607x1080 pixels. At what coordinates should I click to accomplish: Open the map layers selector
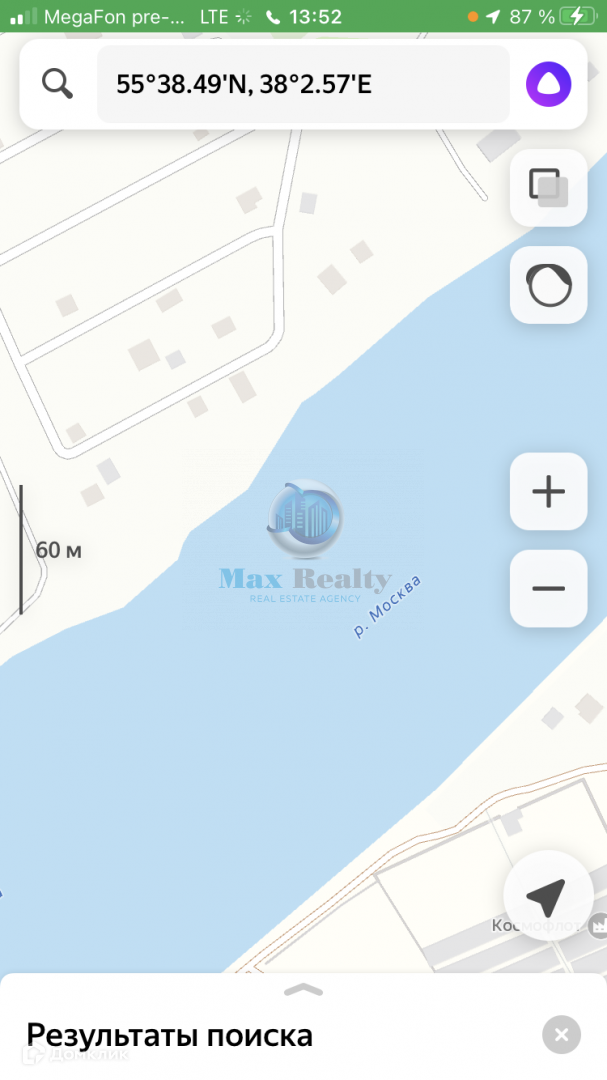click(x=548, y=187)
